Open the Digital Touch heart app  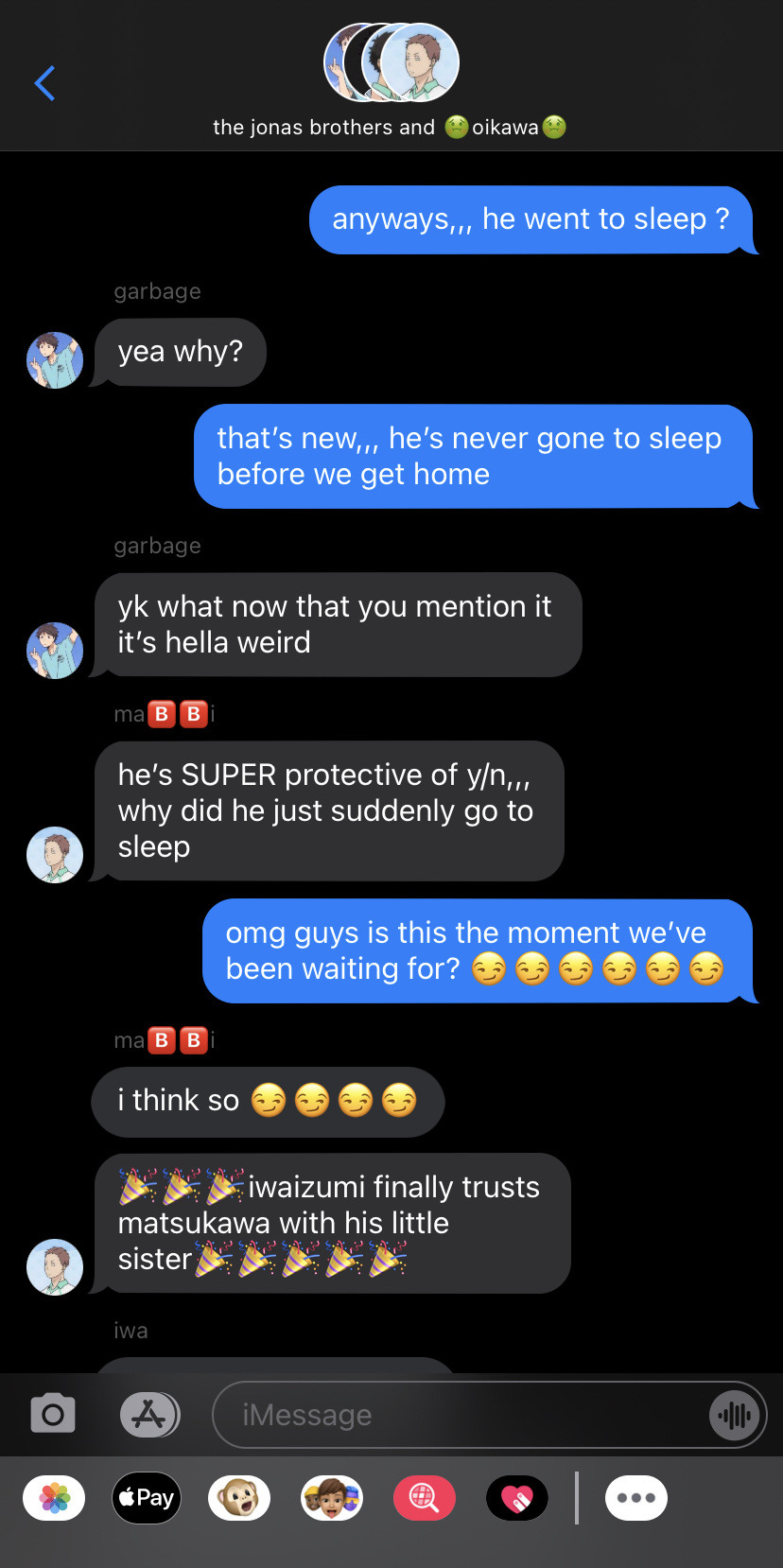tap(516, 1498)
